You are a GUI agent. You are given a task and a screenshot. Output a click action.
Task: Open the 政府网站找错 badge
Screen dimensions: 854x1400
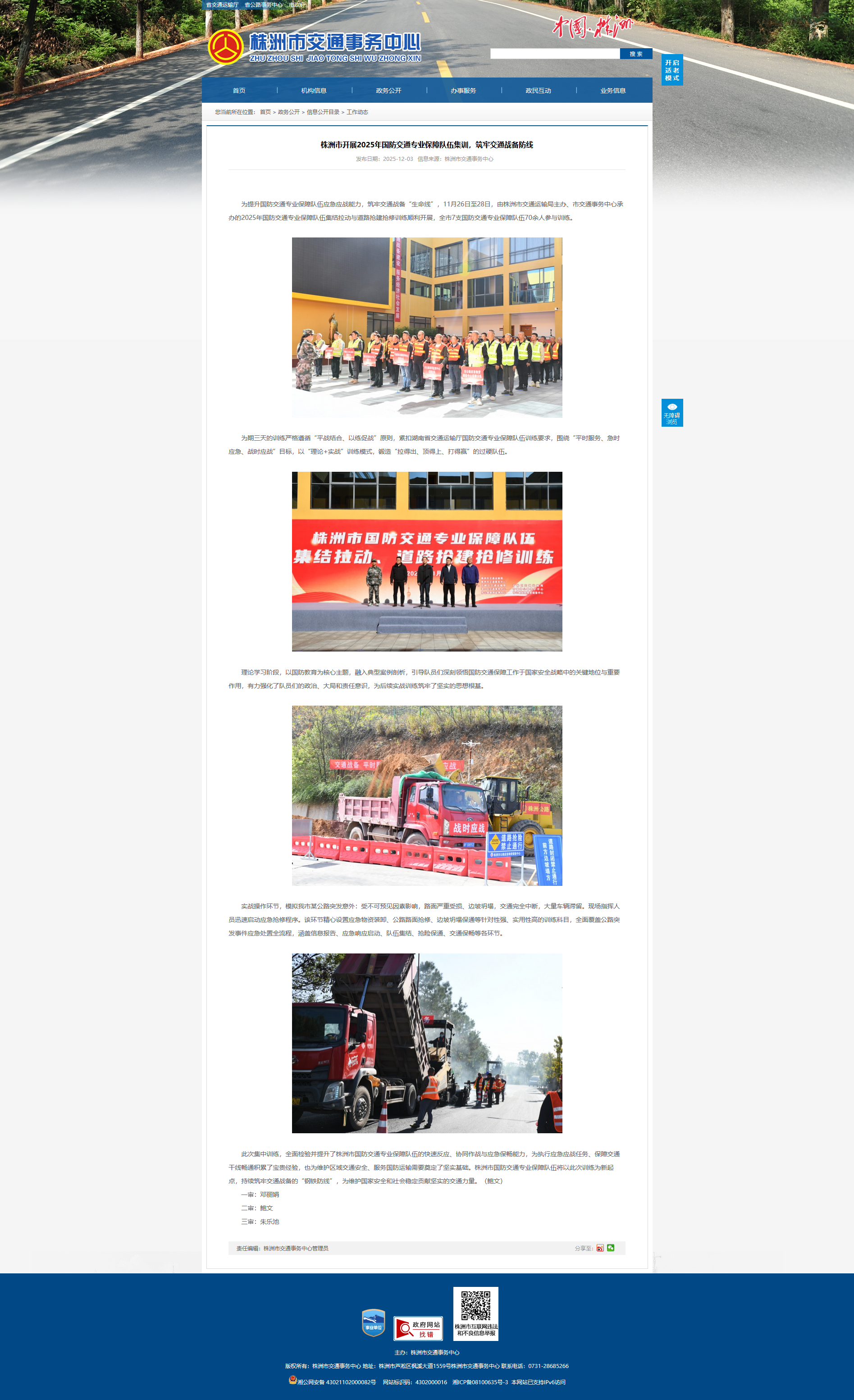pos(418,1328)
